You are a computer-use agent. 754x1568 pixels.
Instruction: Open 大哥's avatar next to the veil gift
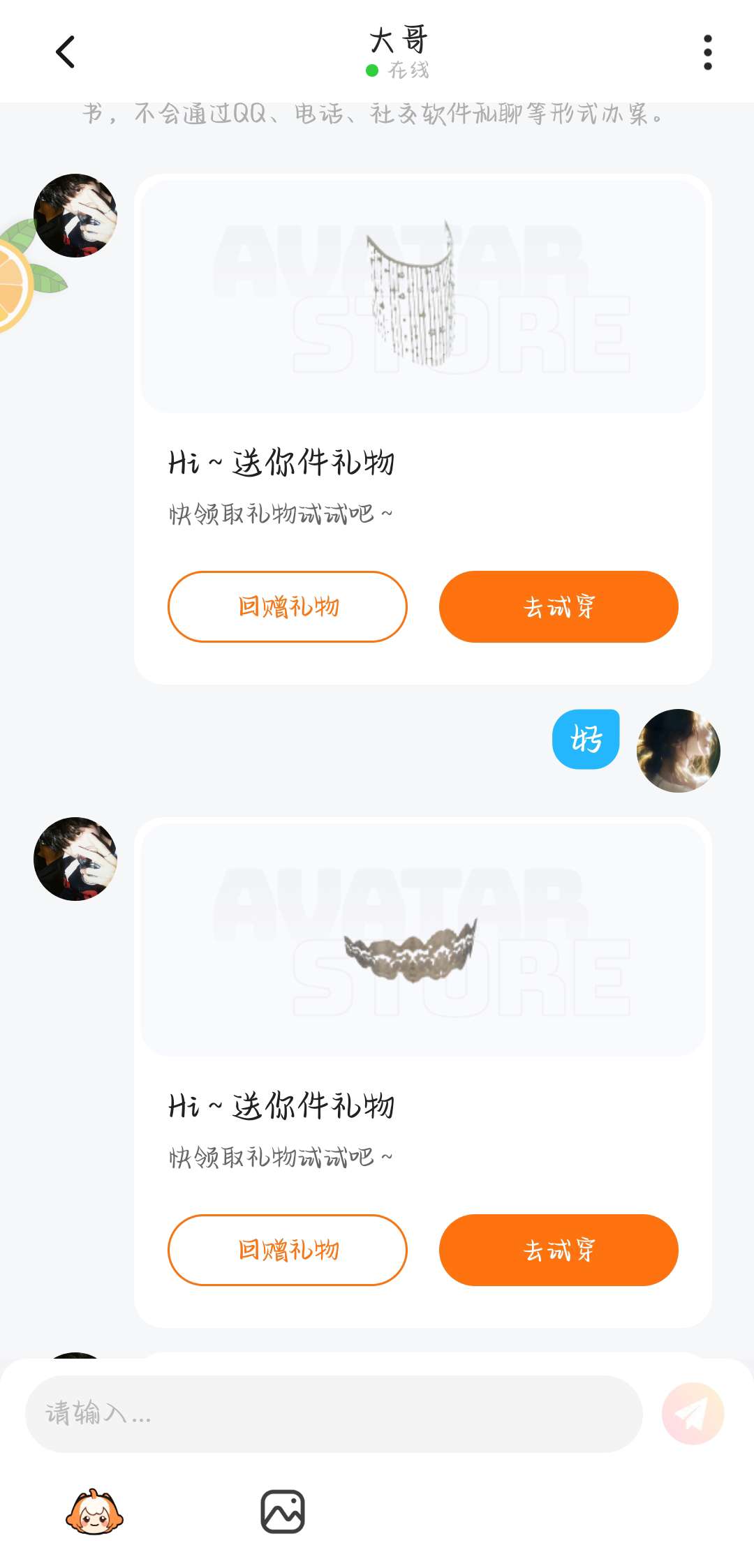pyautogui.click(x=75, y=216)
